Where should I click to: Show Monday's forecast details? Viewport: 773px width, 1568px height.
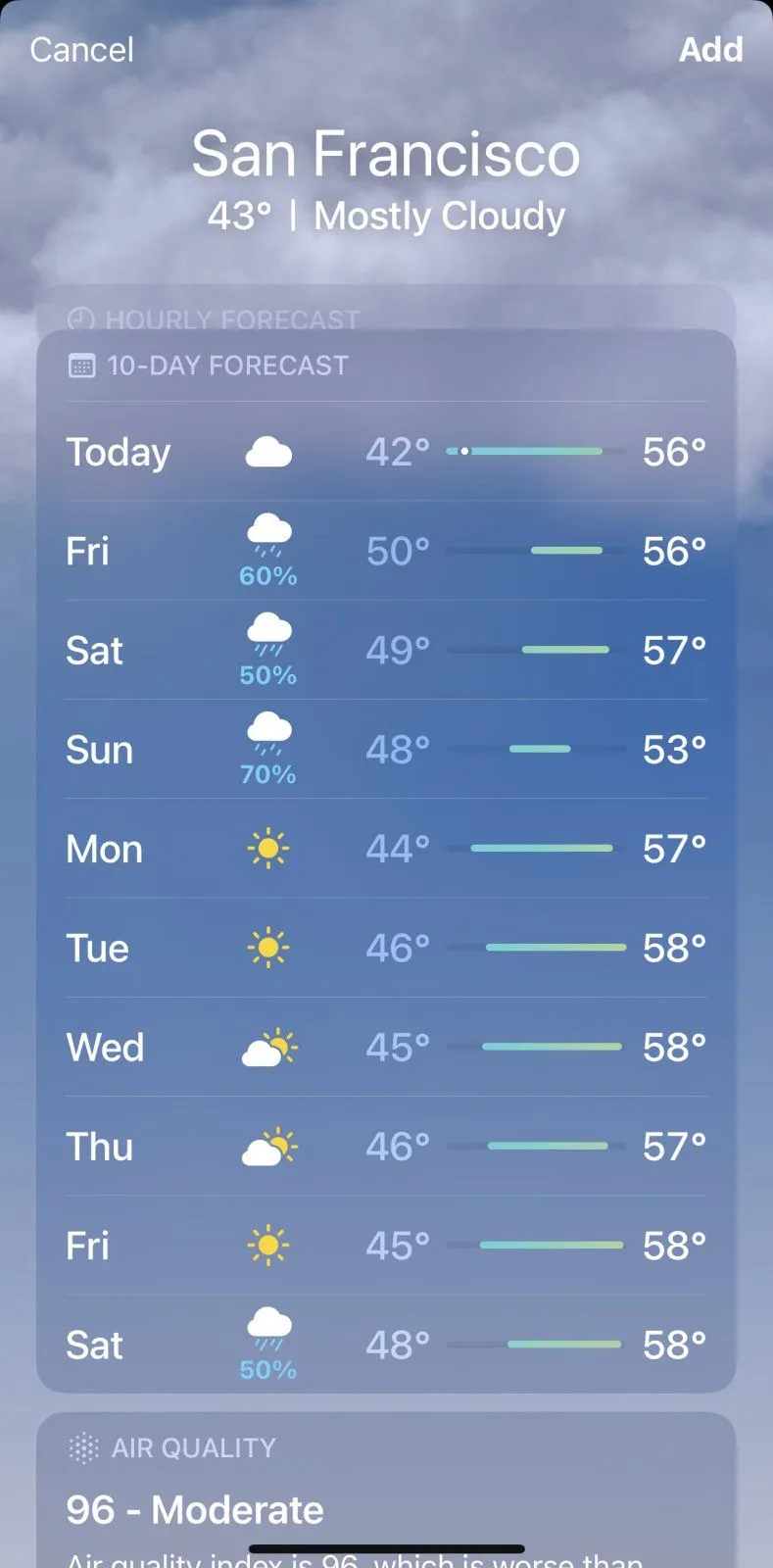point(386,849)
